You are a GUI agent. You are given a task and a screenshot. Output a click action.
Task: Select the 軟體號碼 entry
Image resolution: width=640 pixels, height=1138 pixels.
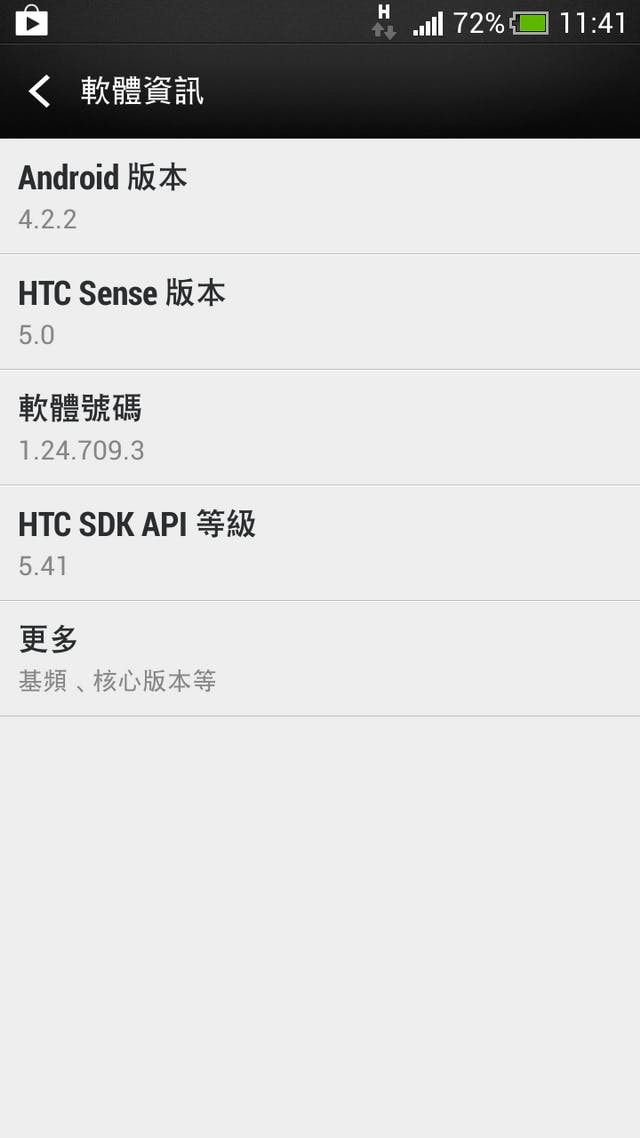point(320,427)
